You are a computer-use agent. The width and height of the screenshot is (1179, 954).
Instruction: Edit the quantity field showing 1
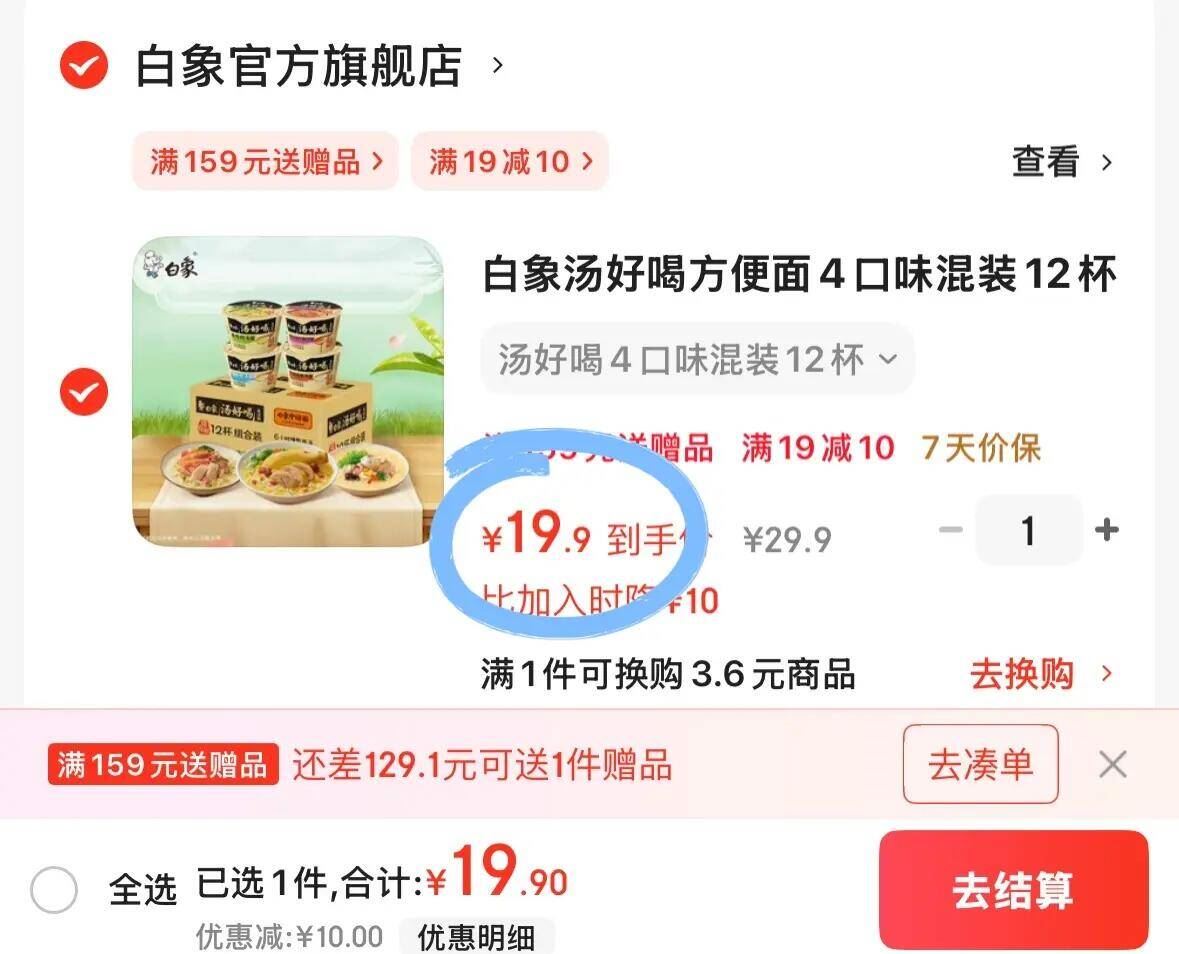pyautogui.click(x=1028, y=531)
